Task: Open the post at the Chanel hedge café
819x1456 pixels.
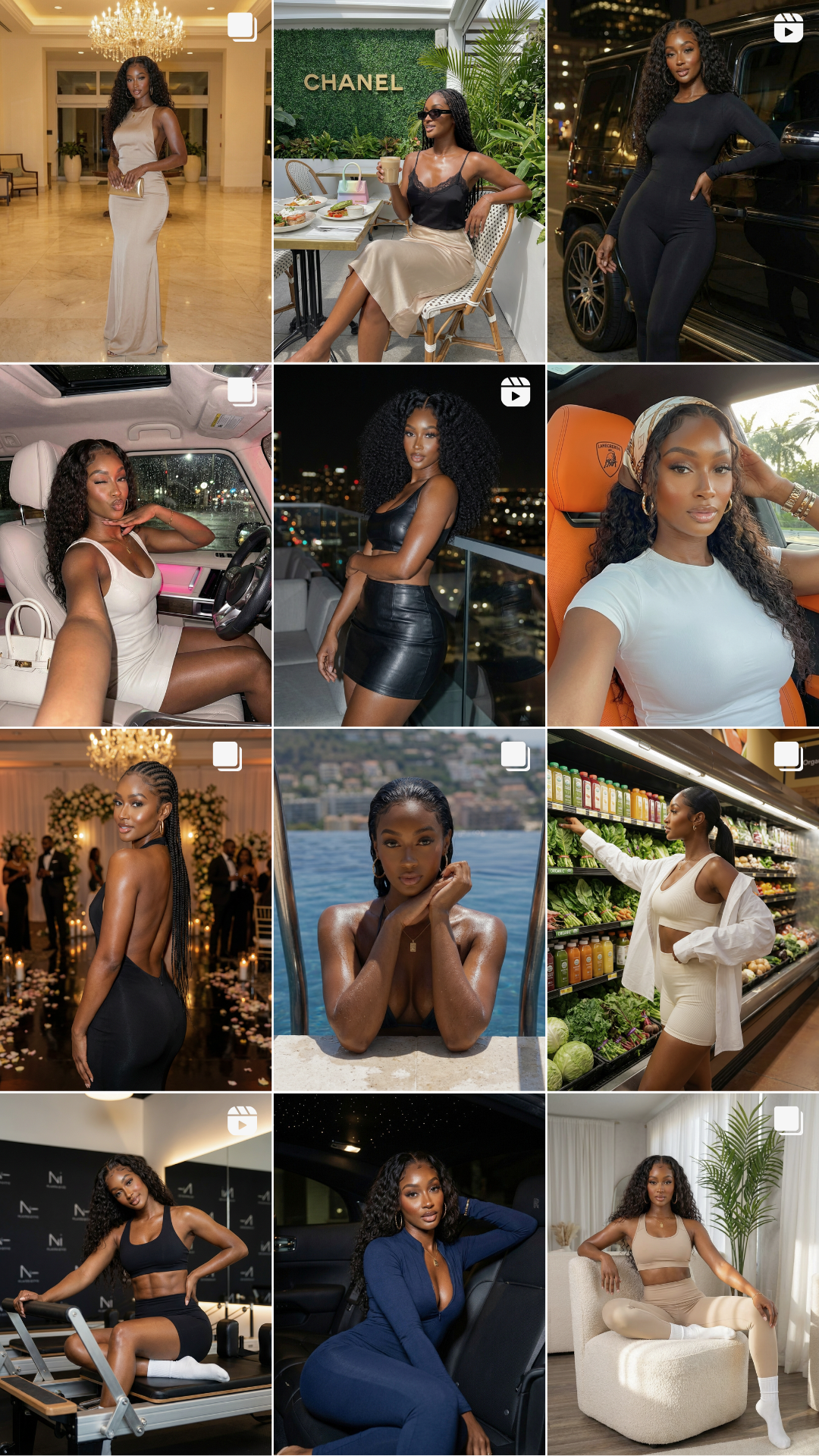Action: [x=409, y=180]
